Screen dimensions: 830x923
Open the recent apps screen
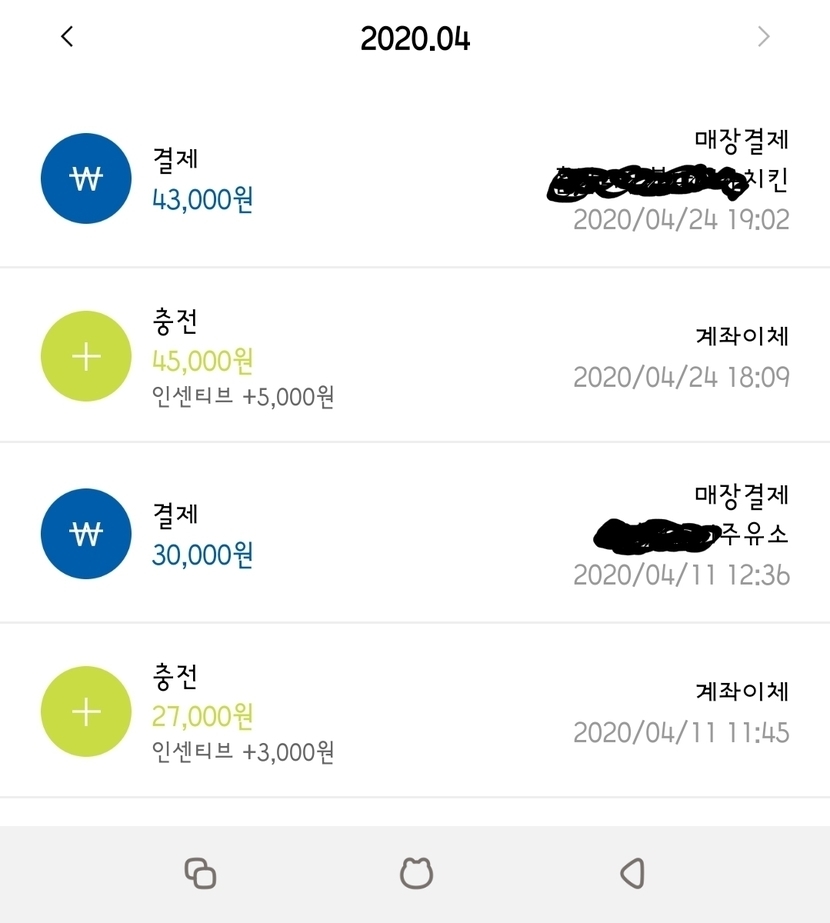click(x=200, y=873)
